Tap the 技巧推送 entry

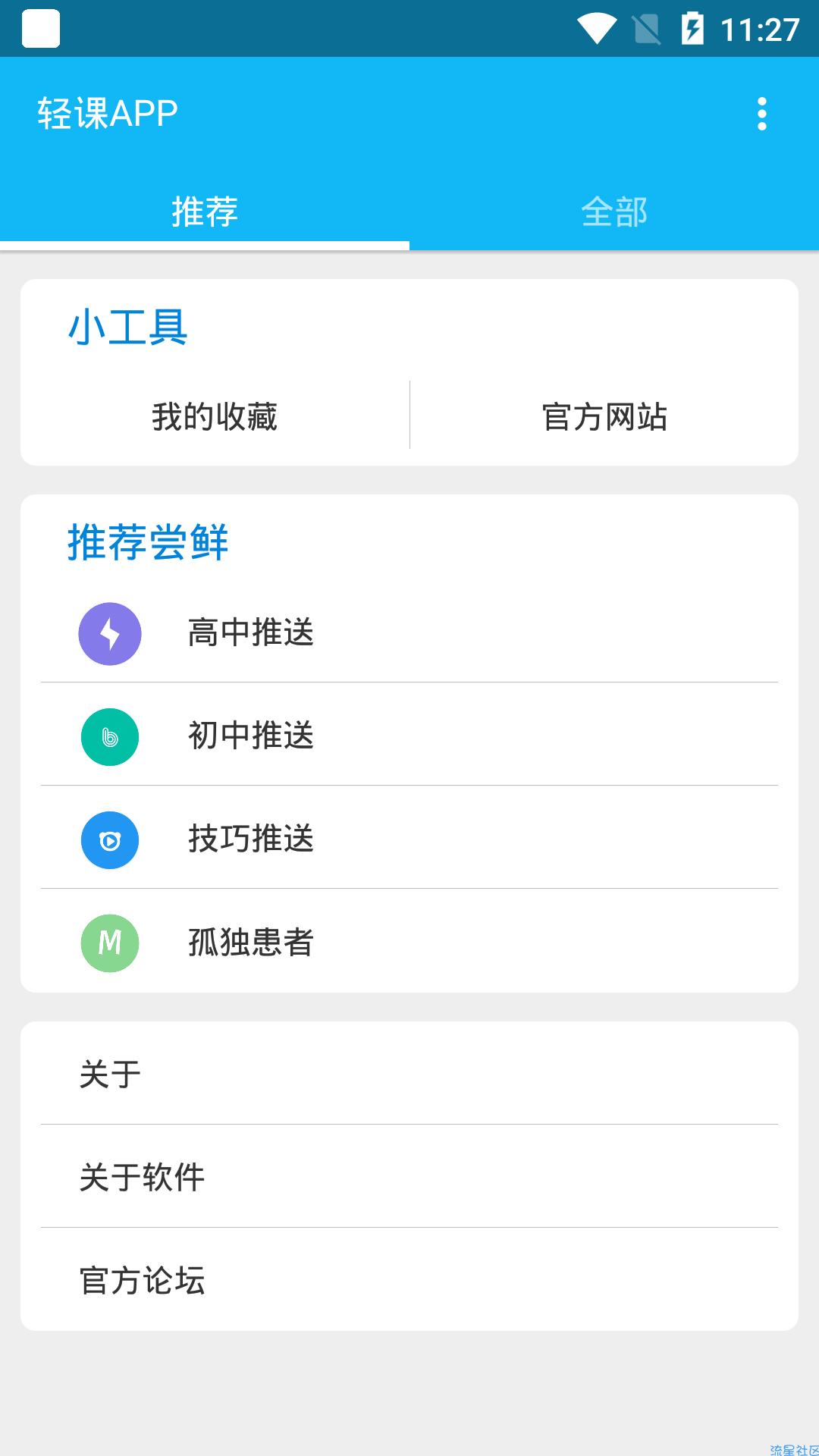(409, 838)
